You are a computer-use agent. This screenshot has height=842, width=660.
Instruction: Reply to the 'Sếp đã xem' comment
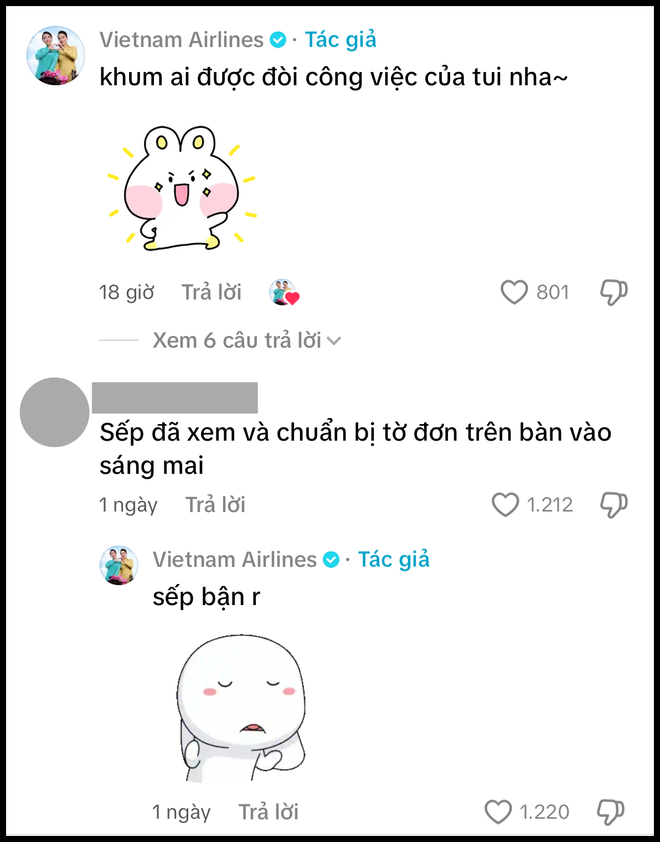click(215, 505)
